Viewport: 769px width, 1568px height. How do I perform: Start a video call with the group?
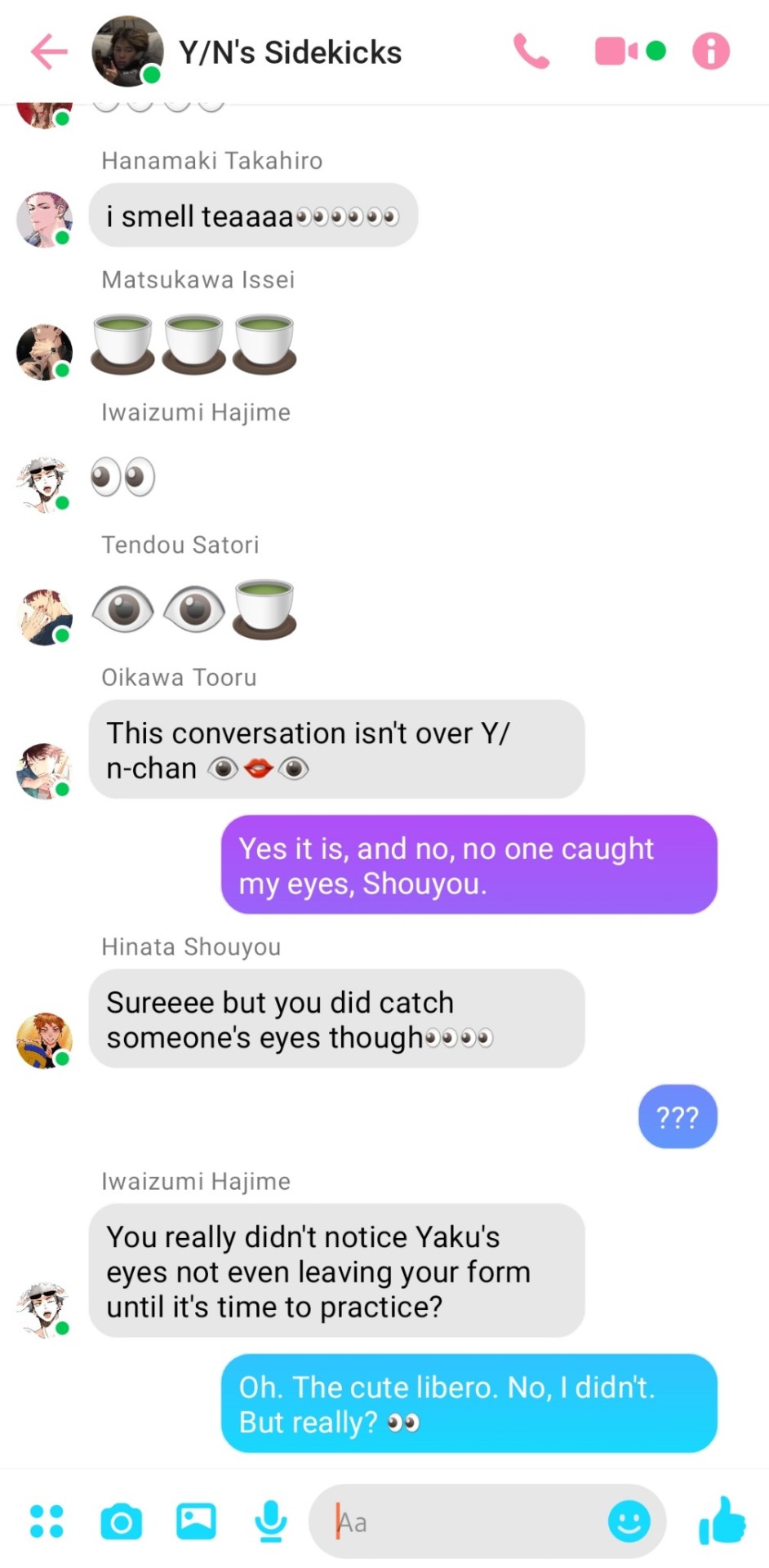pos(616,51)
